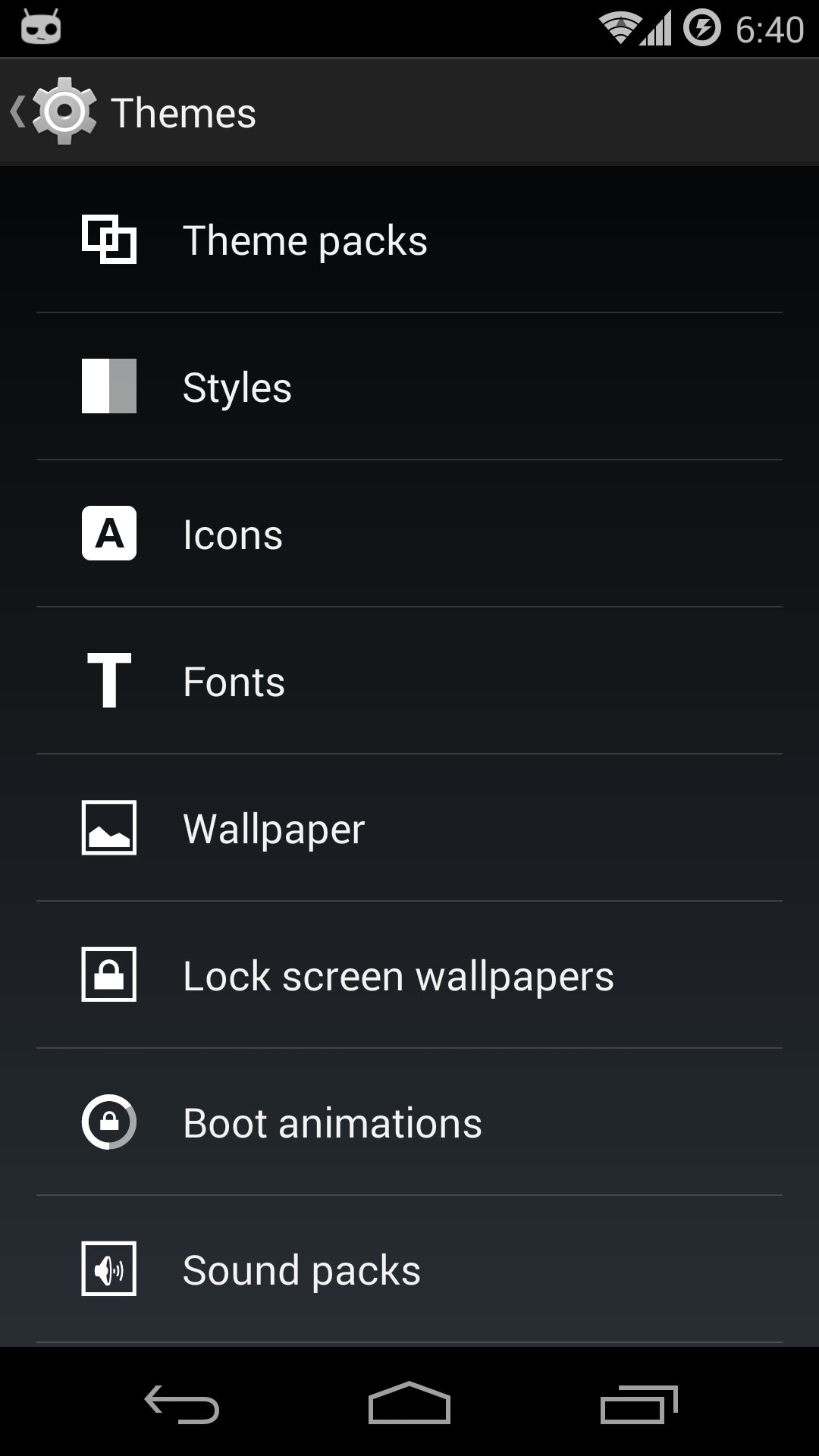Tap the system back button
This screenshot has width=819, height=1456.
click(x=182, y=1404)
